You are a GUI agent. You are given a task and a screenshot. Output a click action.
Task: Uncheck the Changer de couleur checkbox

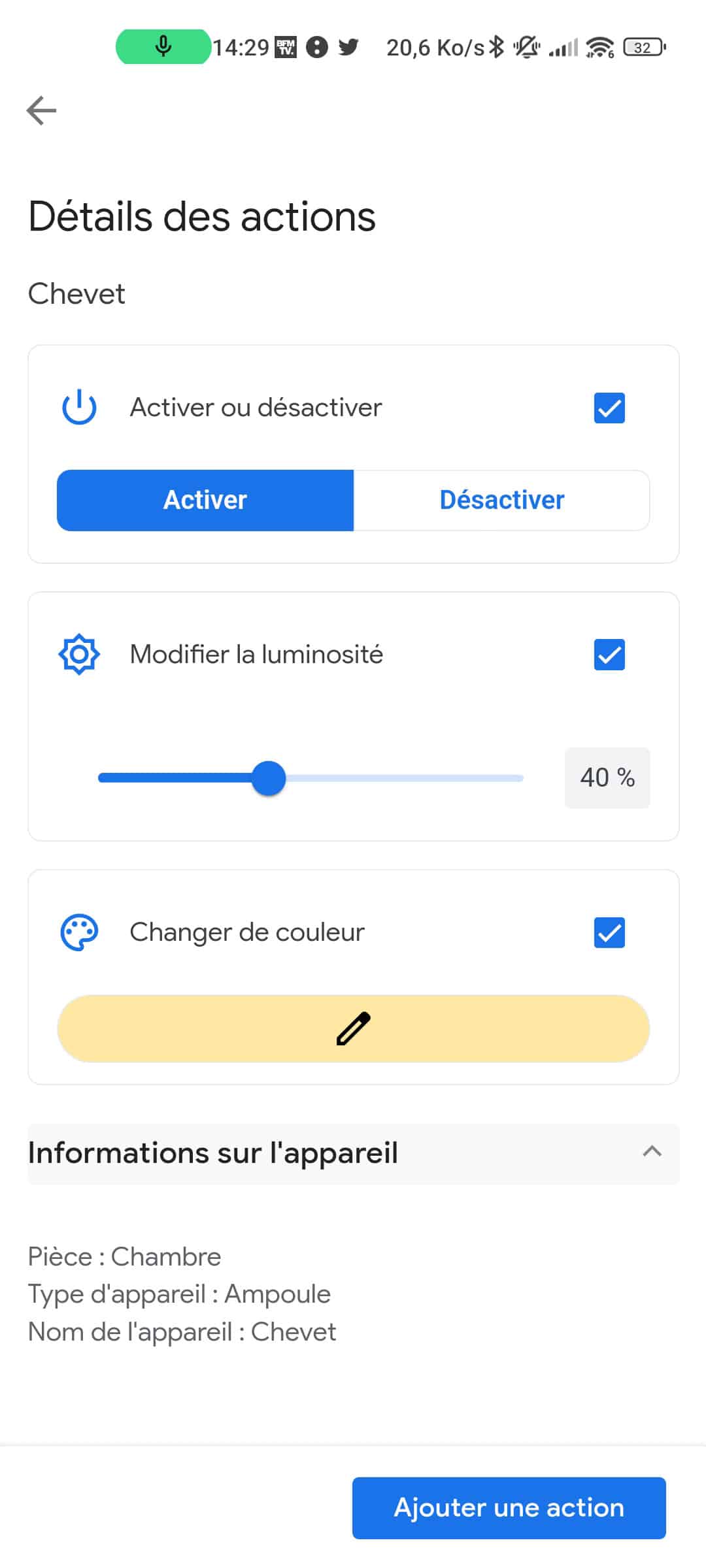point(609,932)
